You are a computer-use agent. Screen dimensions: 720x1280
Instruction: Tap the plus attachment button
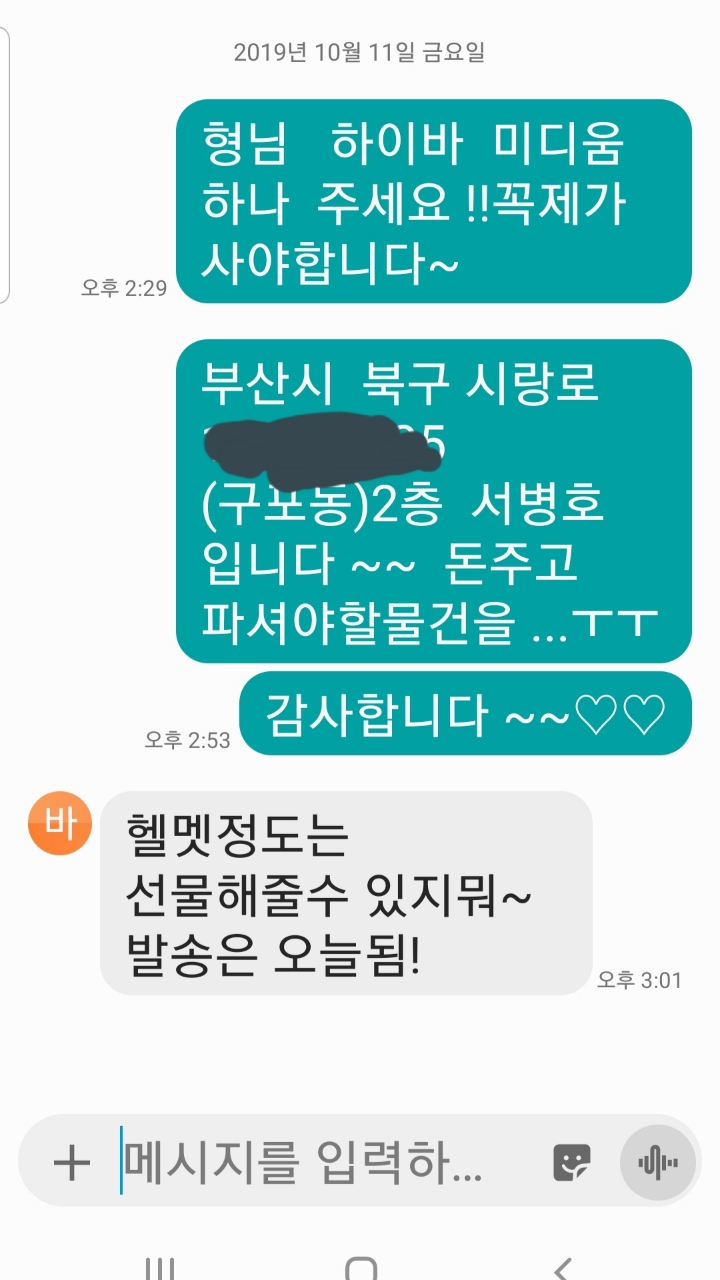point(71,1163)
